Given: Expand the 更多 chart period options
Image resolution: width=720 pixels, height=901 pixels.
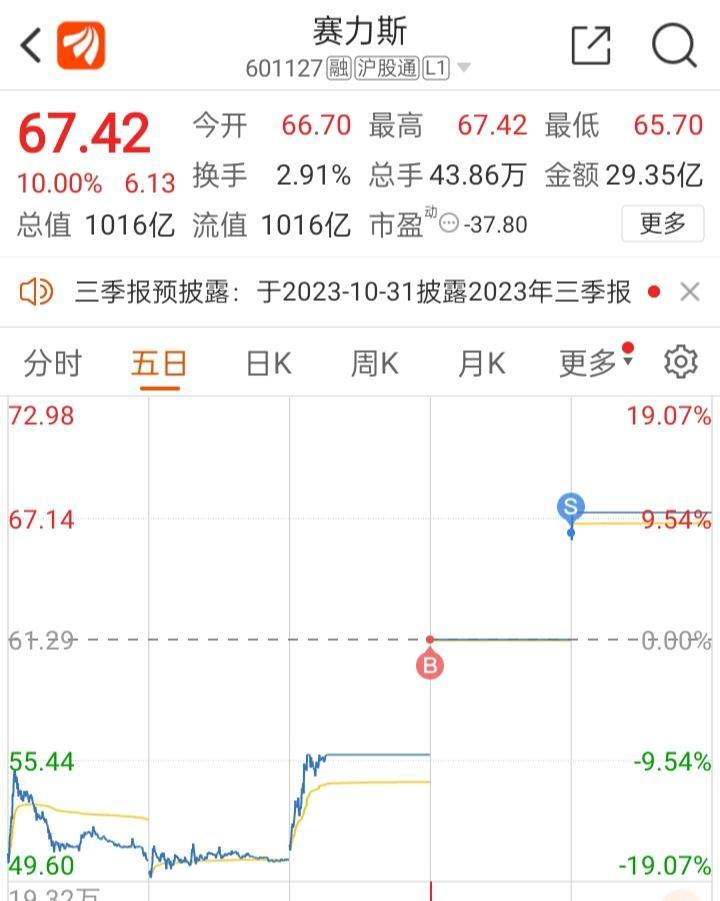Looking at the screenshot, I should 593,363.
